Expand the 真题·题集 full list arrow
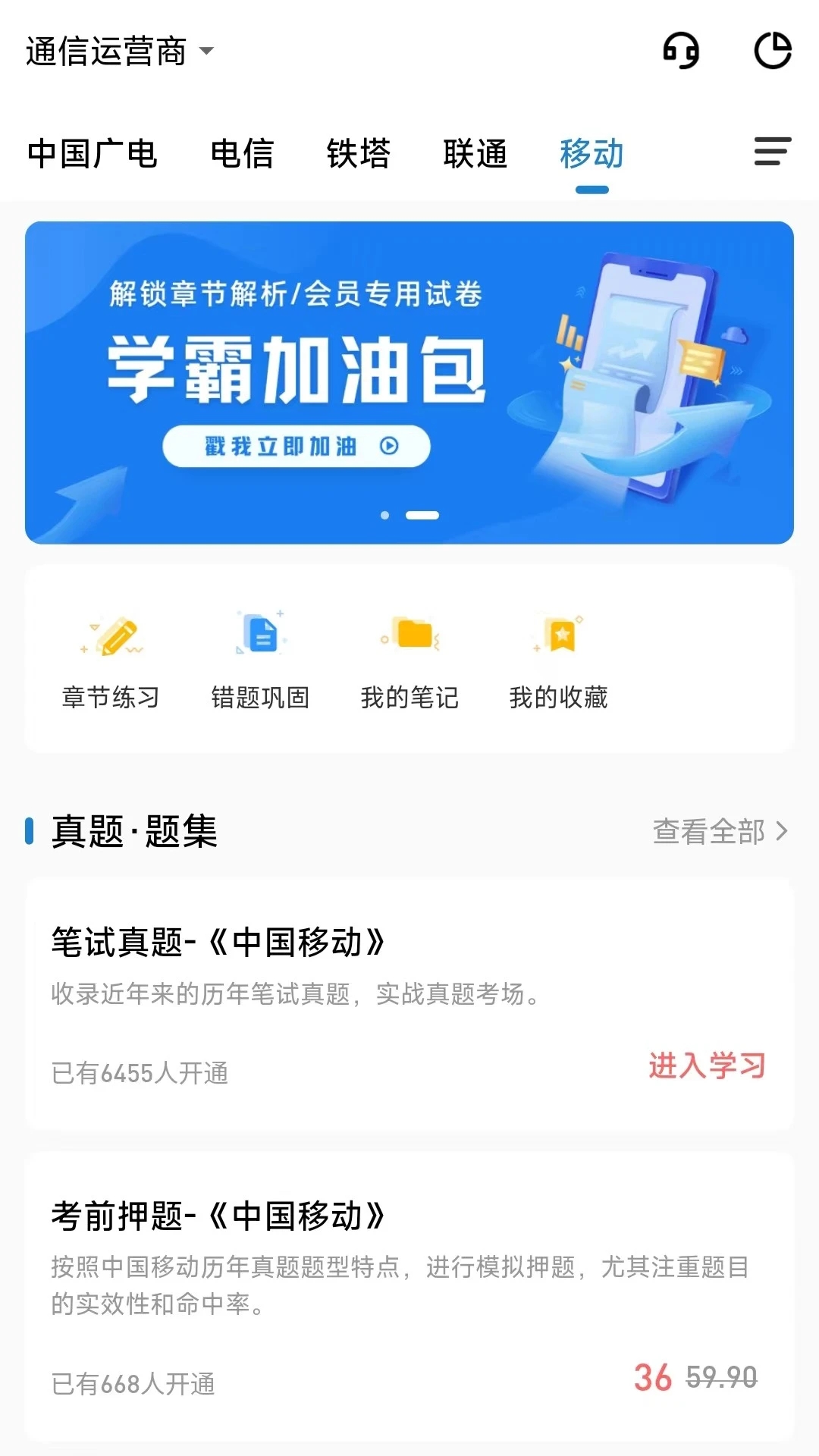 tap(784, 833)
